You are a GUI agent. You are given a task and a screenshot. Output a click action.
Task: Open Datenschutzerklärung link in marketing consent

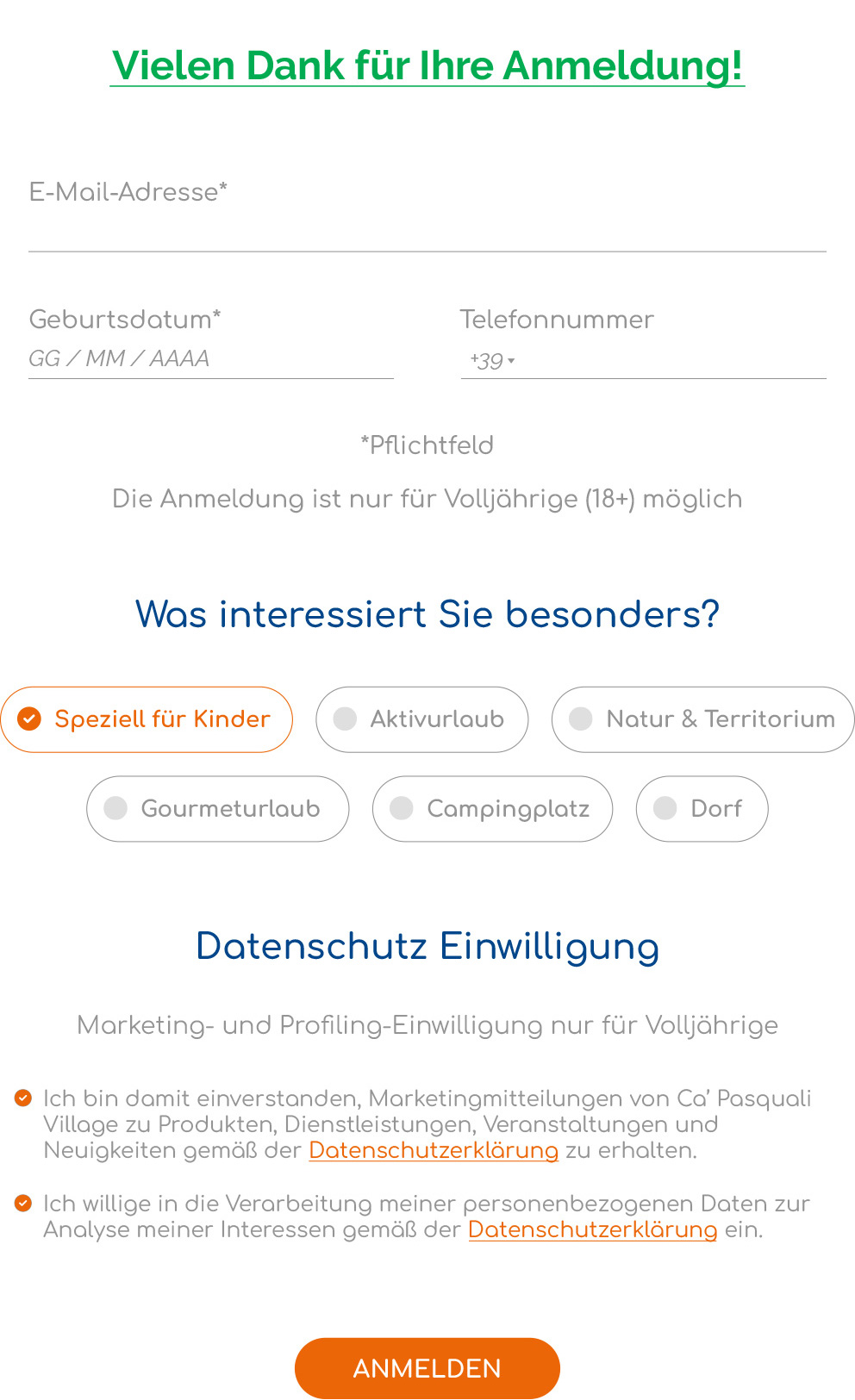[x=434, y=1150]
